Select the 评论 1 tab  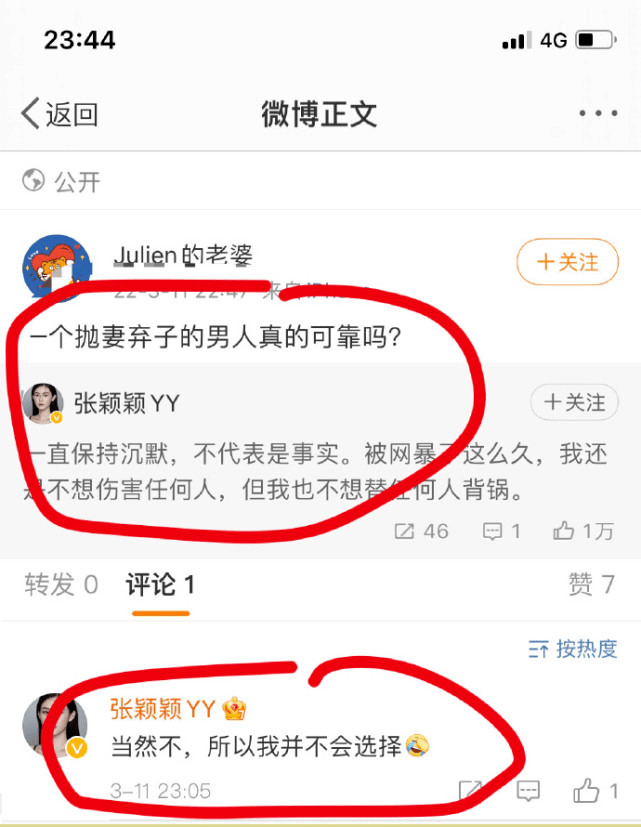point(160,585)
